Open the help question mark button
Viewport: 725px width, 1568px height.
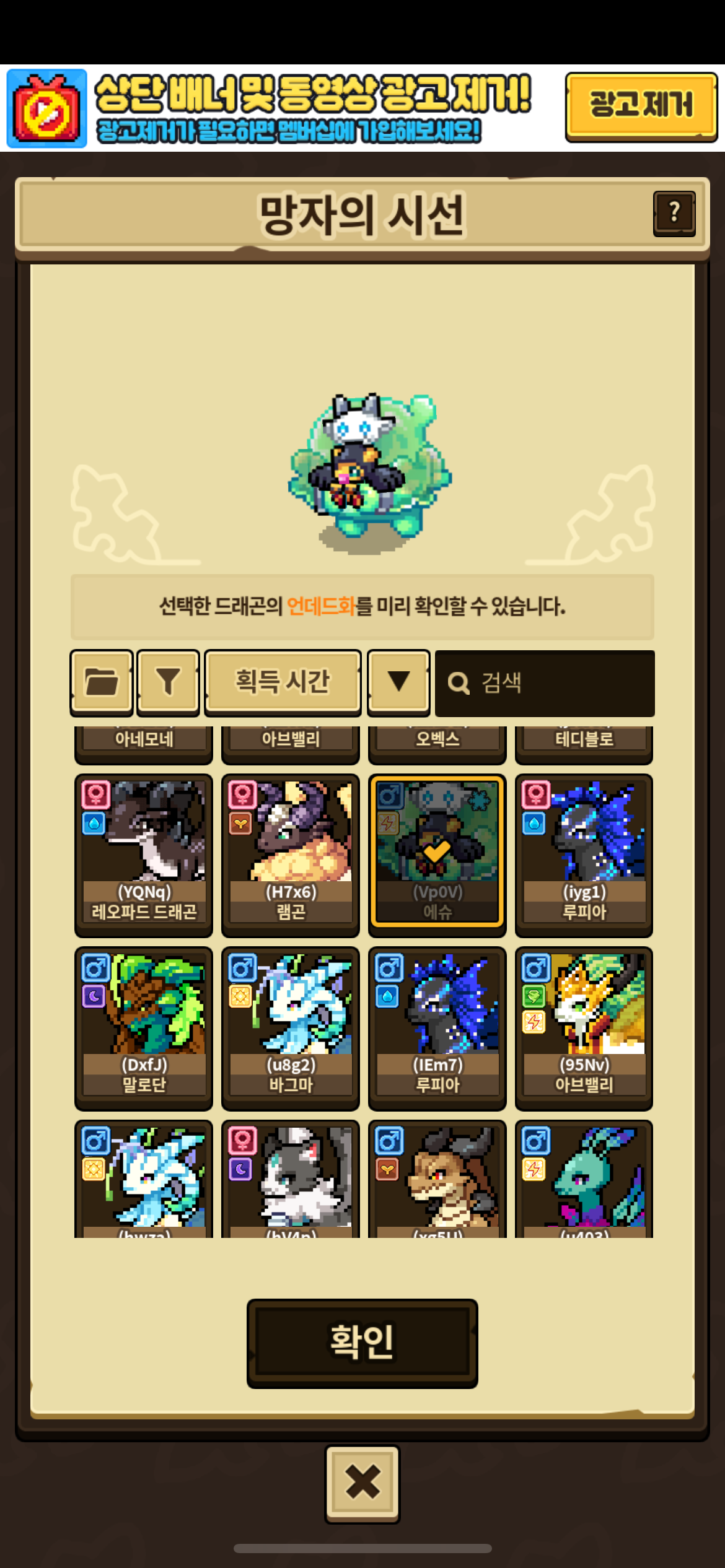click(x=674, y=214)
